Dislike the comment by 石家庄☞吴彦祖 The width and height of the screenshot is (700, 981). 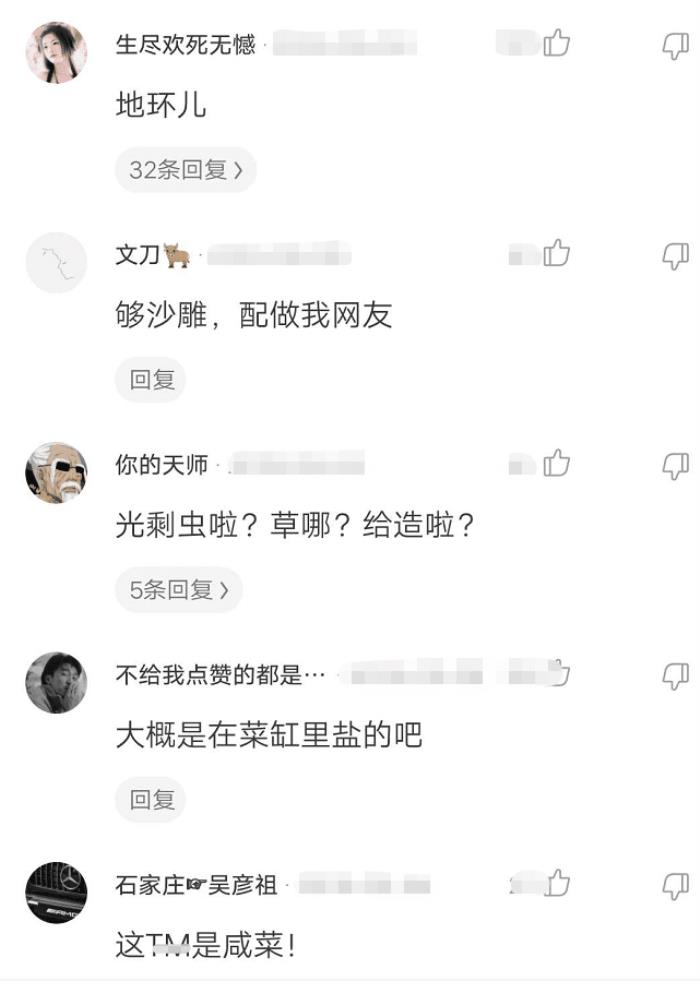point(676,887)
